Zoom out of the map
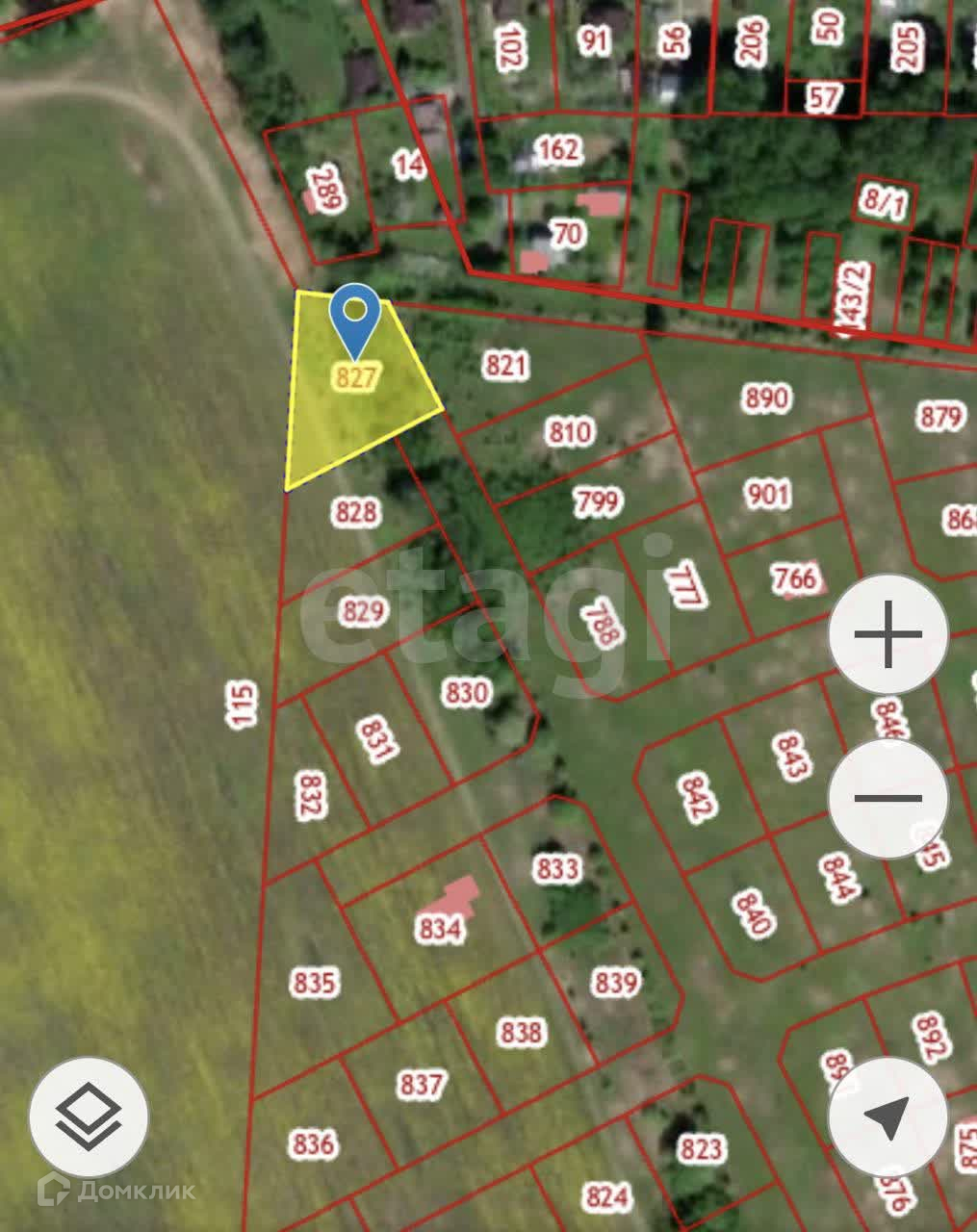The width and height of the screenshot is (977, 1232). click(887, 798)
